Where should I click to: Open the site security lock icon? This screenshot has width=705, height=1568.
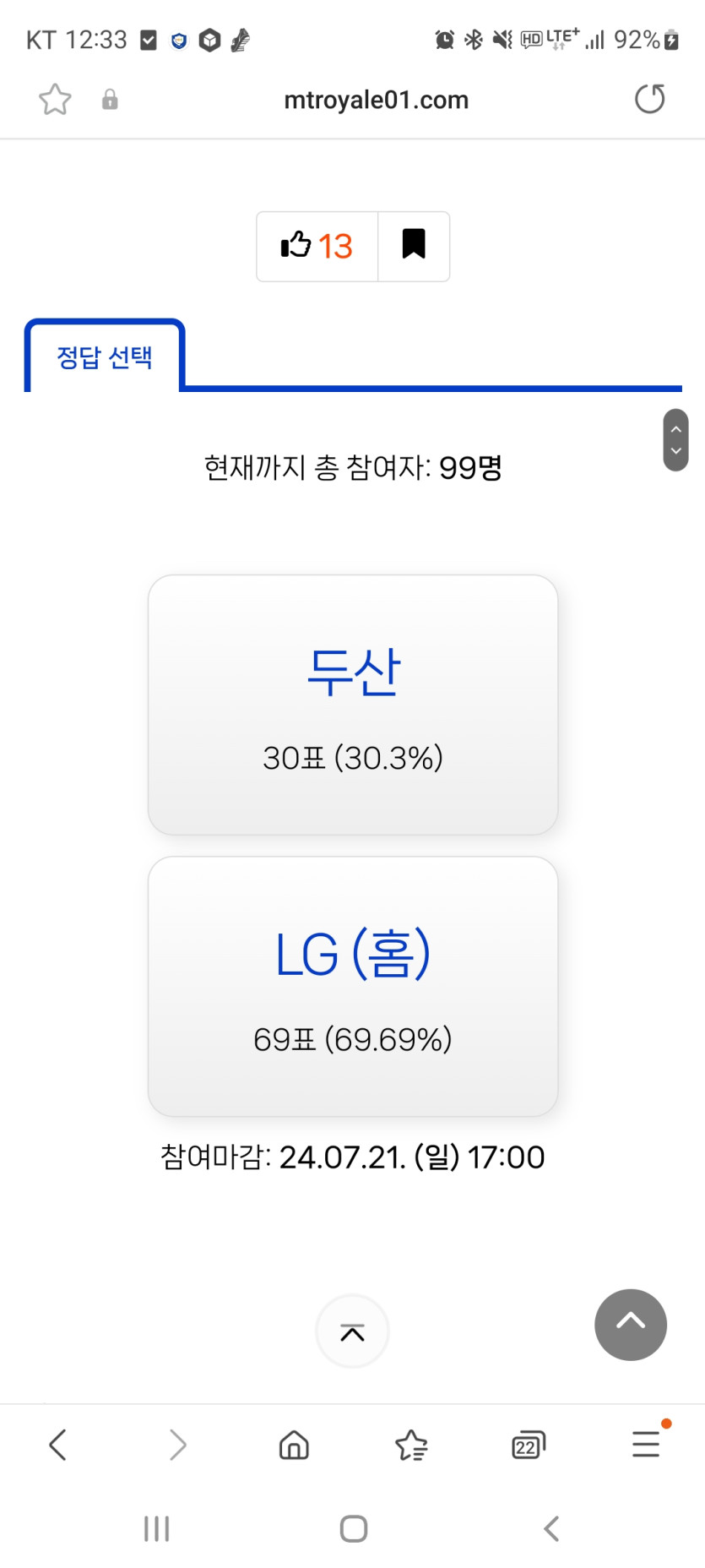pos(110,100)
